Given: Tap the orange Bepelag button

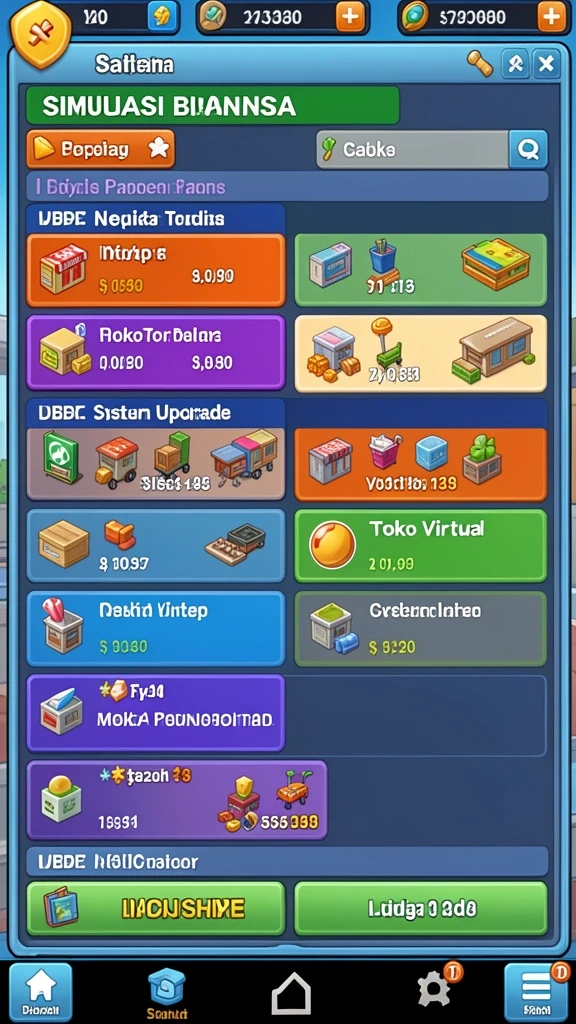Looking at the screenshot, I should coord(101,149).
